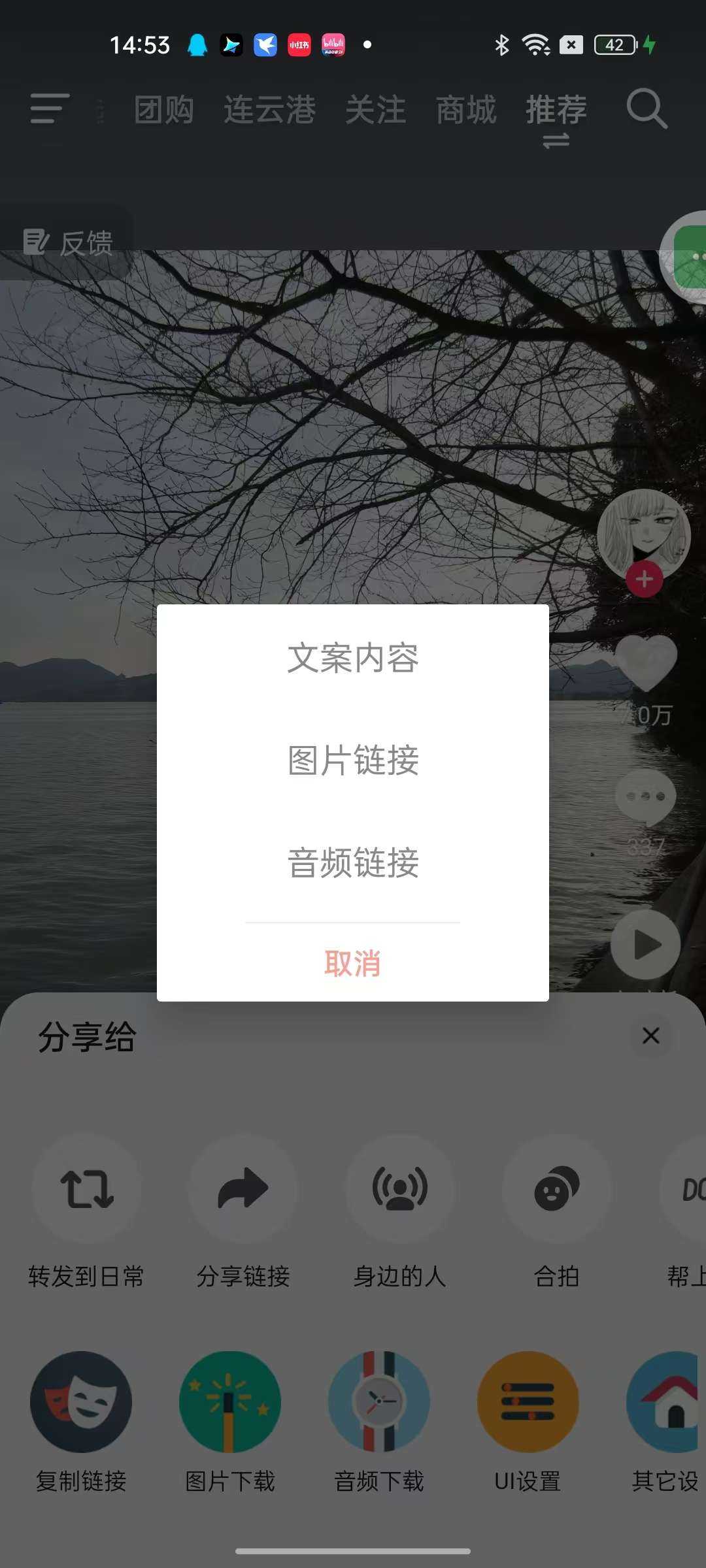Screen dimensions: 706x1568
Task: Open the UI设置 settings icon
Action: tap(528, 1401)
